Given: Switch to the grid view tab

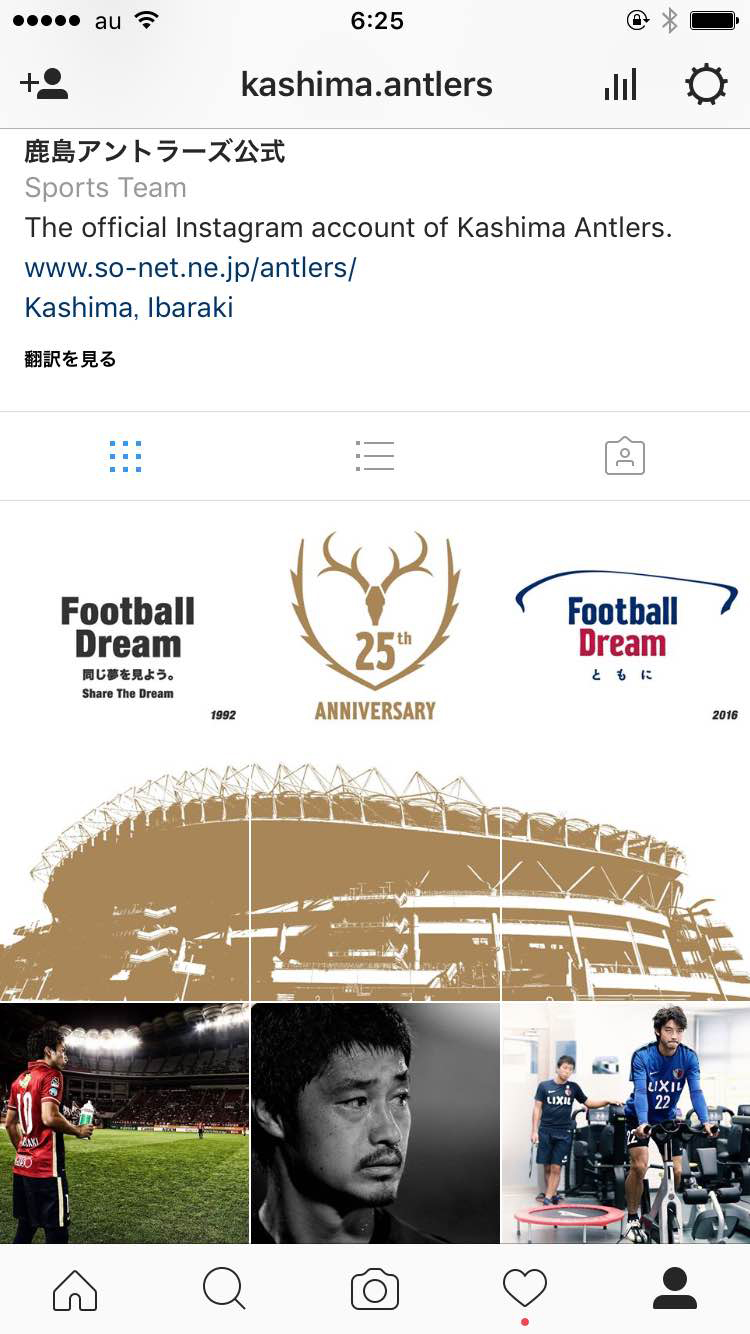Looking at the screenshot, I should pos(125,456).
